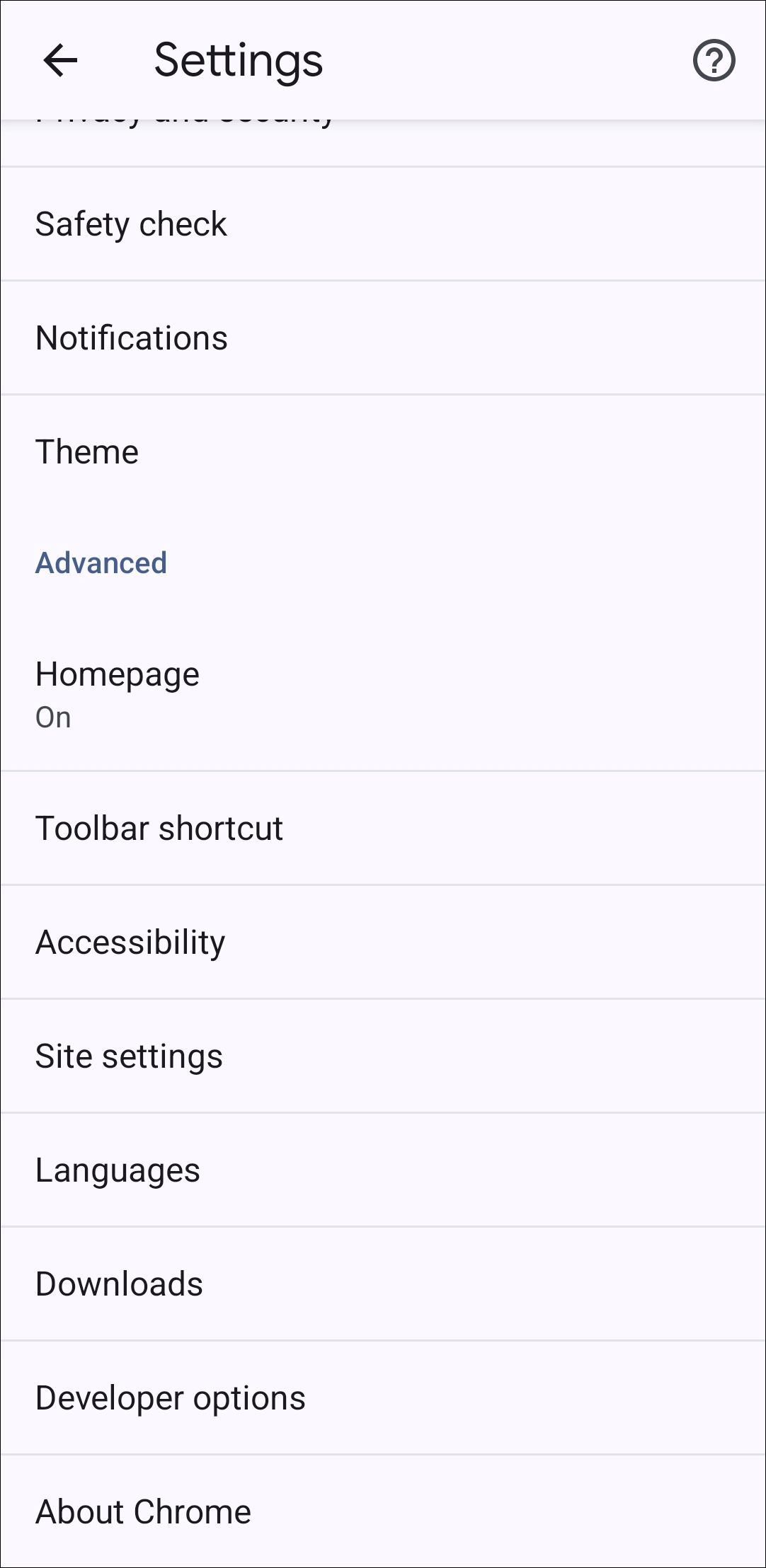Open About Chrome

pyautogui.click(x=382, y=1512)
